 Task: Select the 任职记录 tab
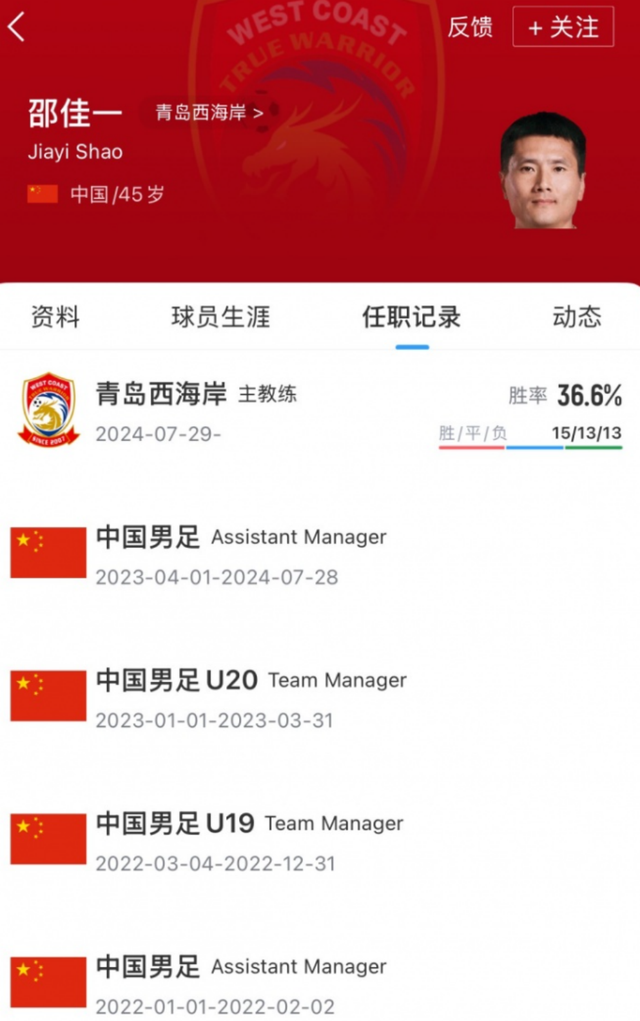pos(411,317)
